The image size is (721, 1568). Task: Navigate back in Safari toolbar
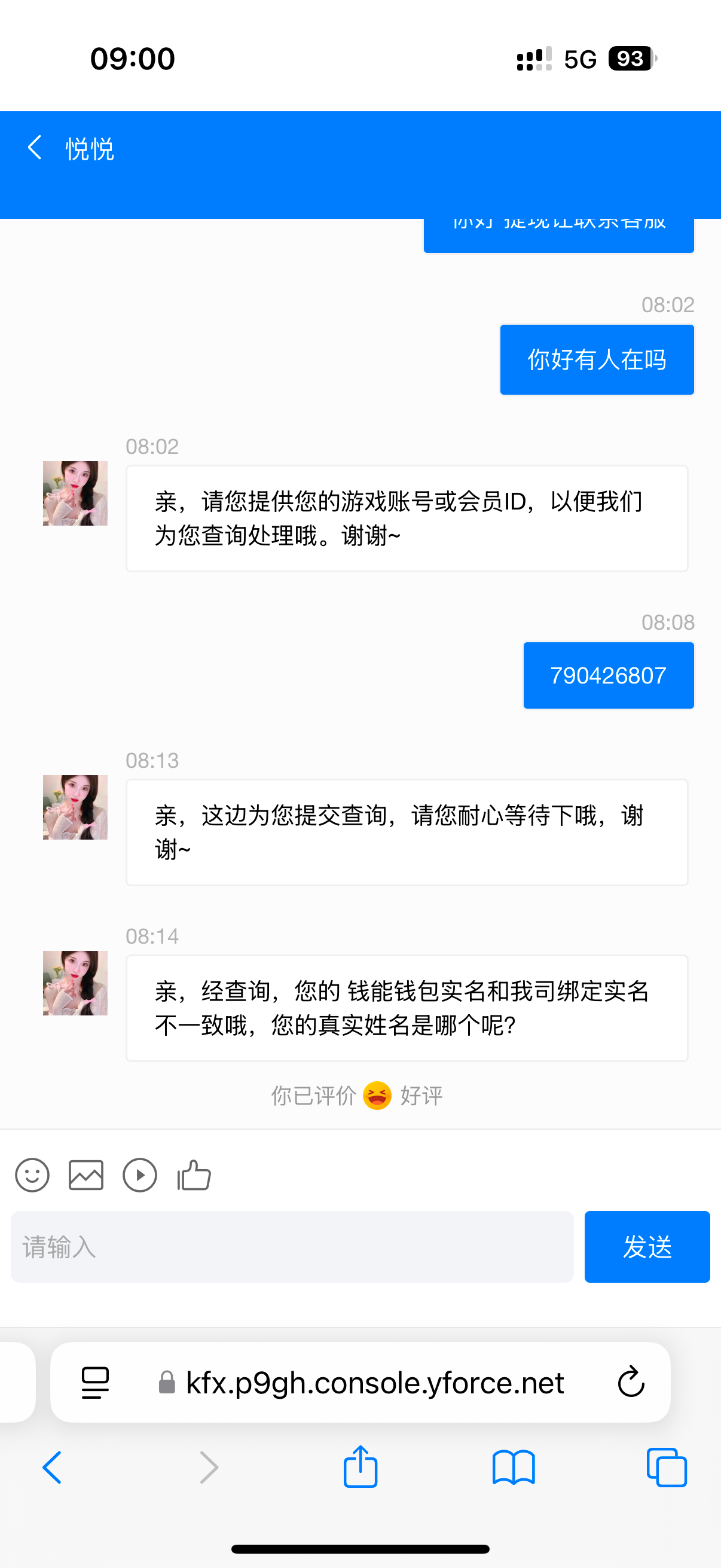pyautogui.click(x=53, y=1468)
